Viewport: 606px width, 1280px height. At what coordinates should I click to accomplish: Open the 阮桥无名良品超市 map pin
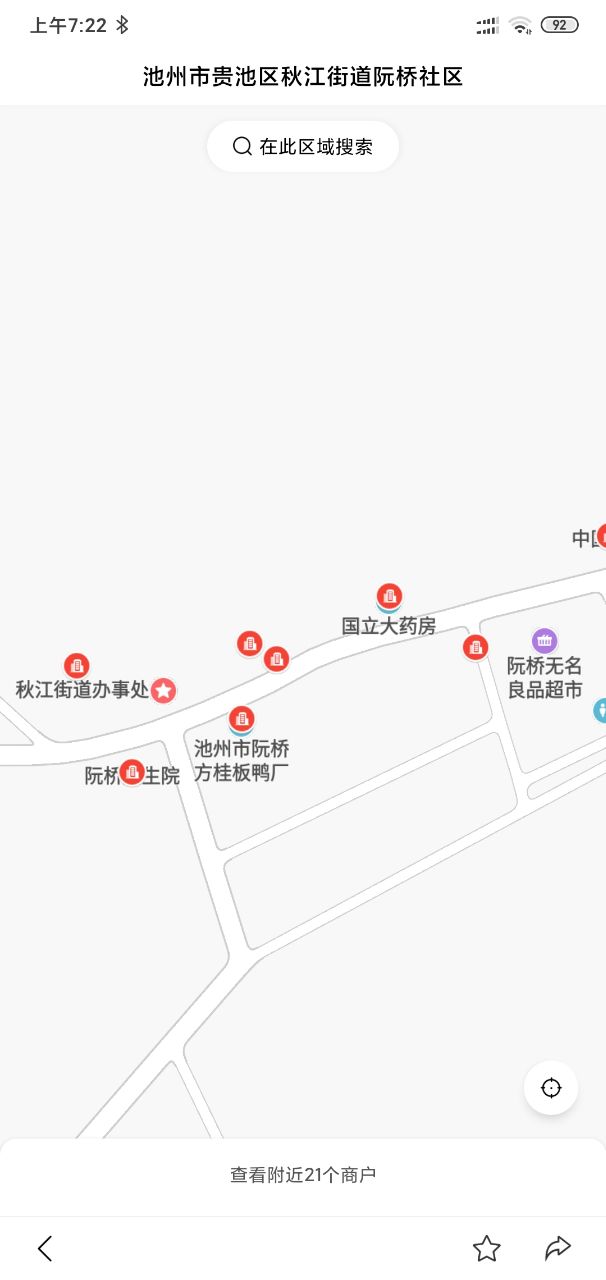pos(544,641)
